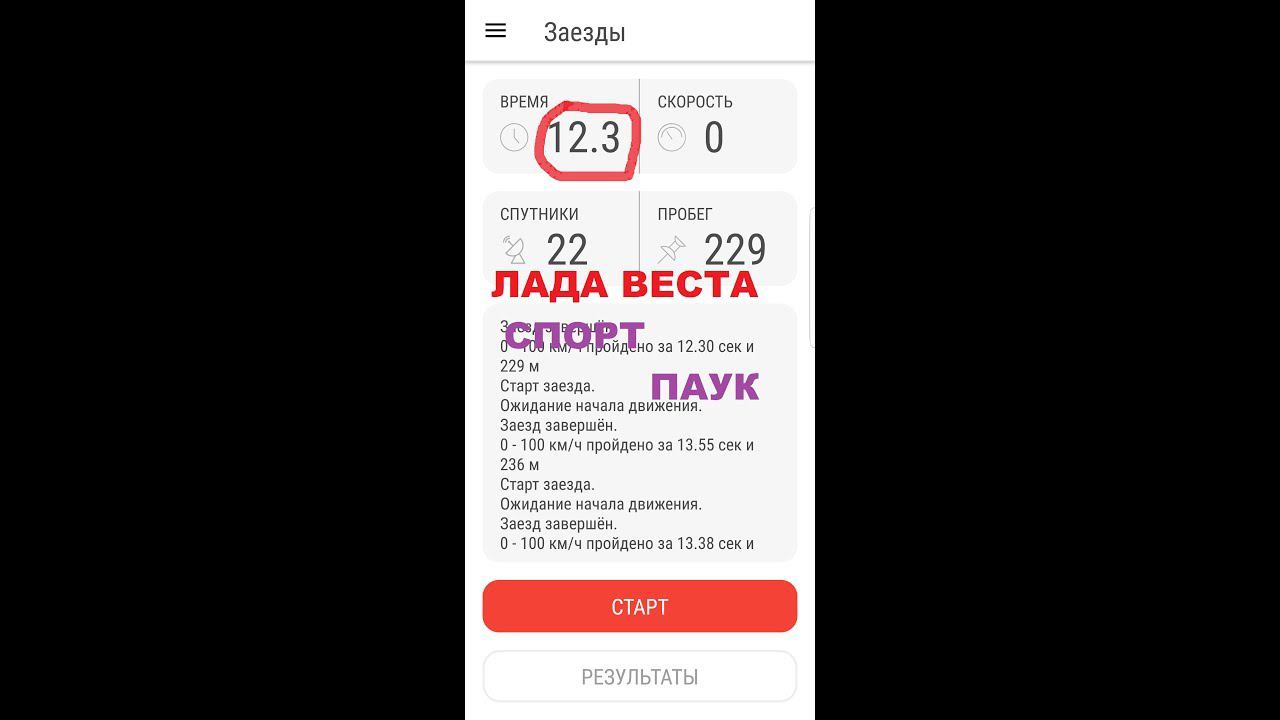
Task: Open РЕЗУЛЬТАТЫ results
Action: coord(639,677)
